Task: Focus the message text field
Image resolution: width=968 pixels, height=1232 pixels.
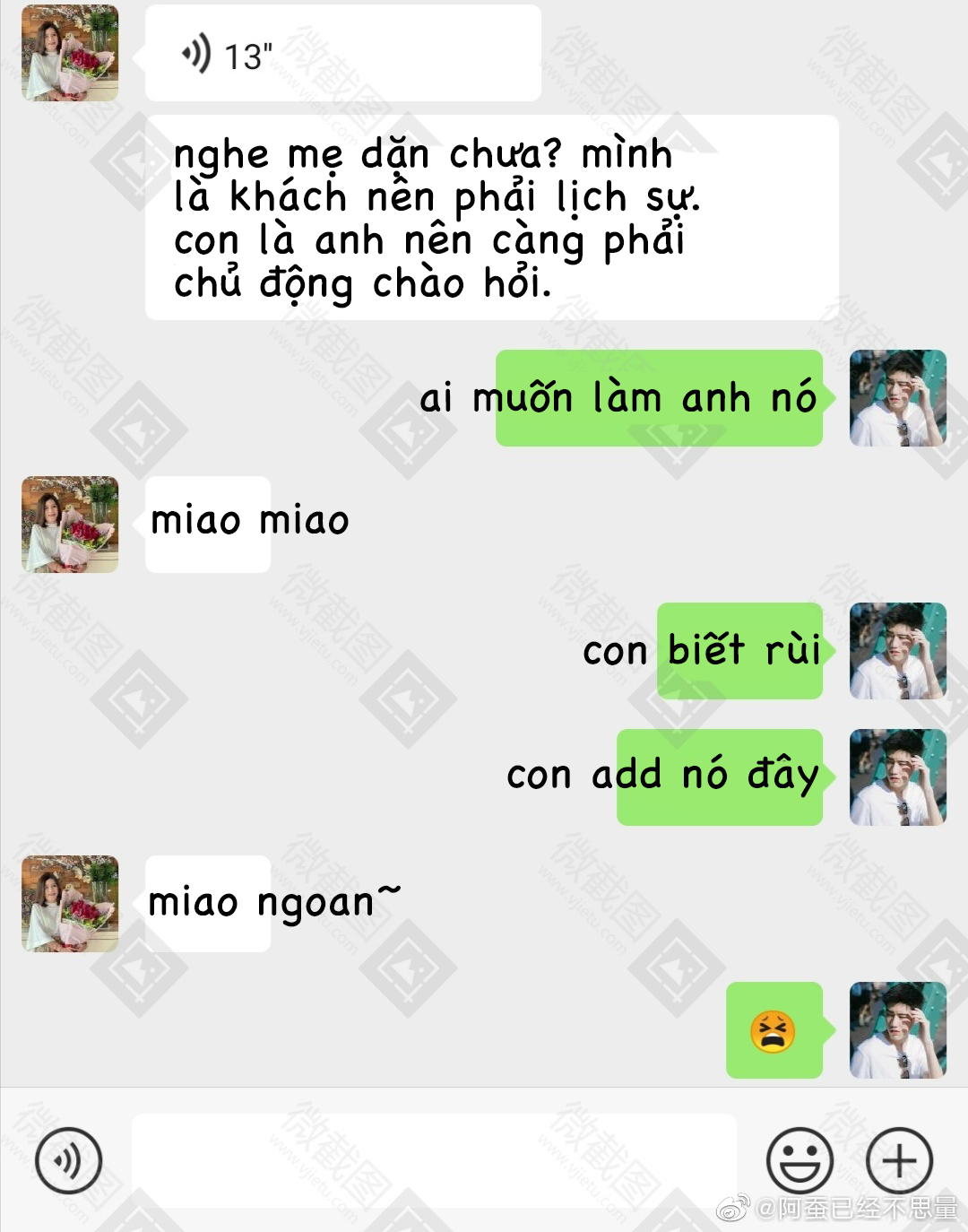Action: coord(434,1161)
